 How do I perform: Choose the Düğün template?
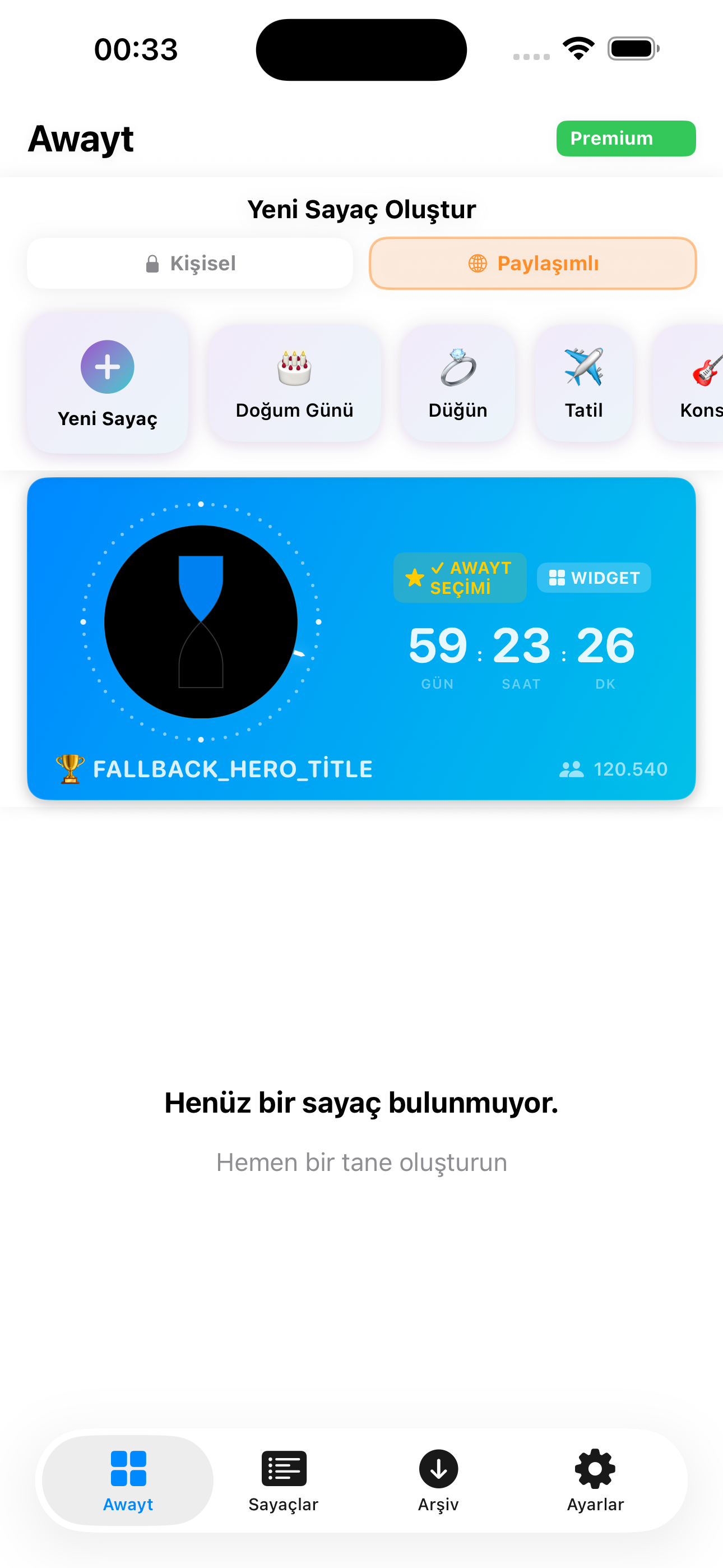tap(458, 384)
